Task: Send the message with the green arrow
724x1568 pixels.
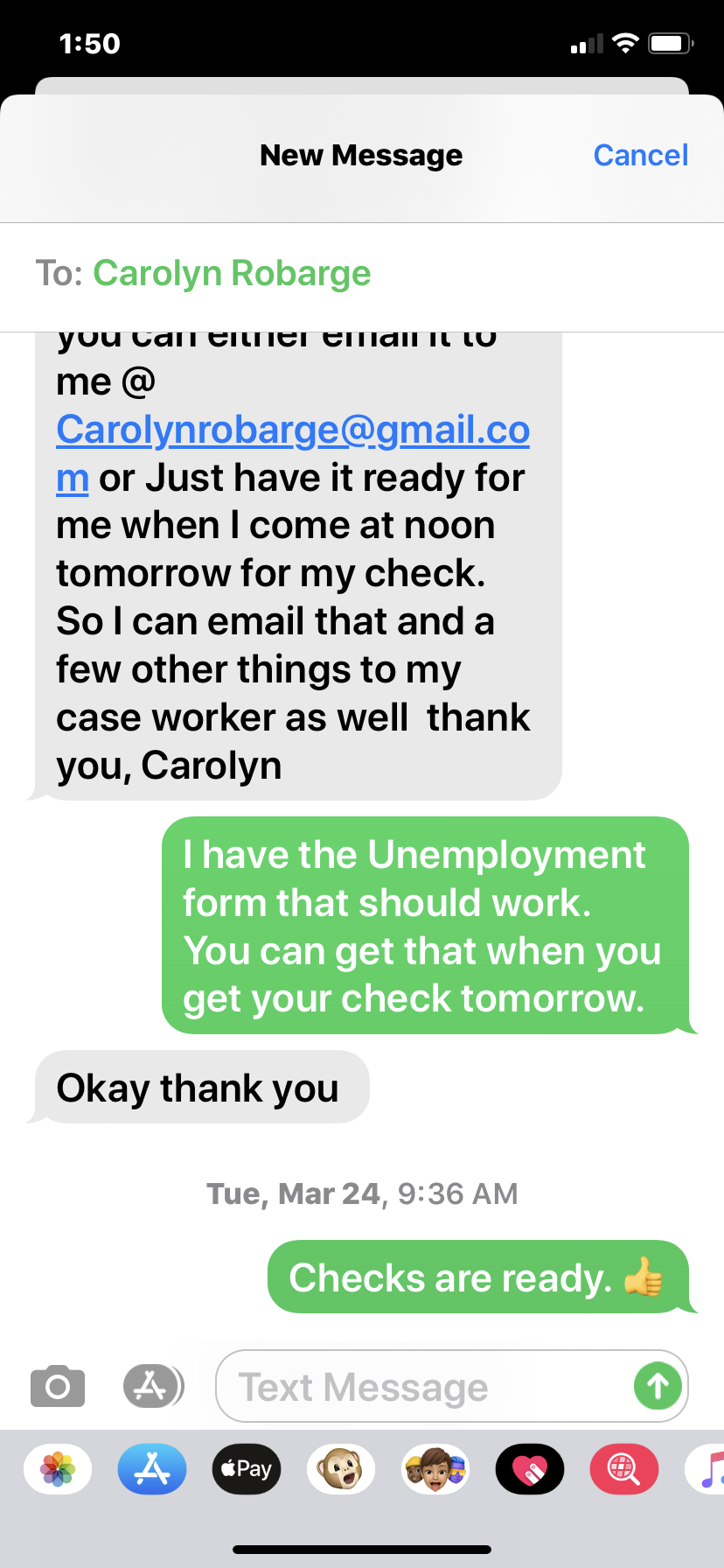Action: pyautogui.click(x=658, y=1386)
